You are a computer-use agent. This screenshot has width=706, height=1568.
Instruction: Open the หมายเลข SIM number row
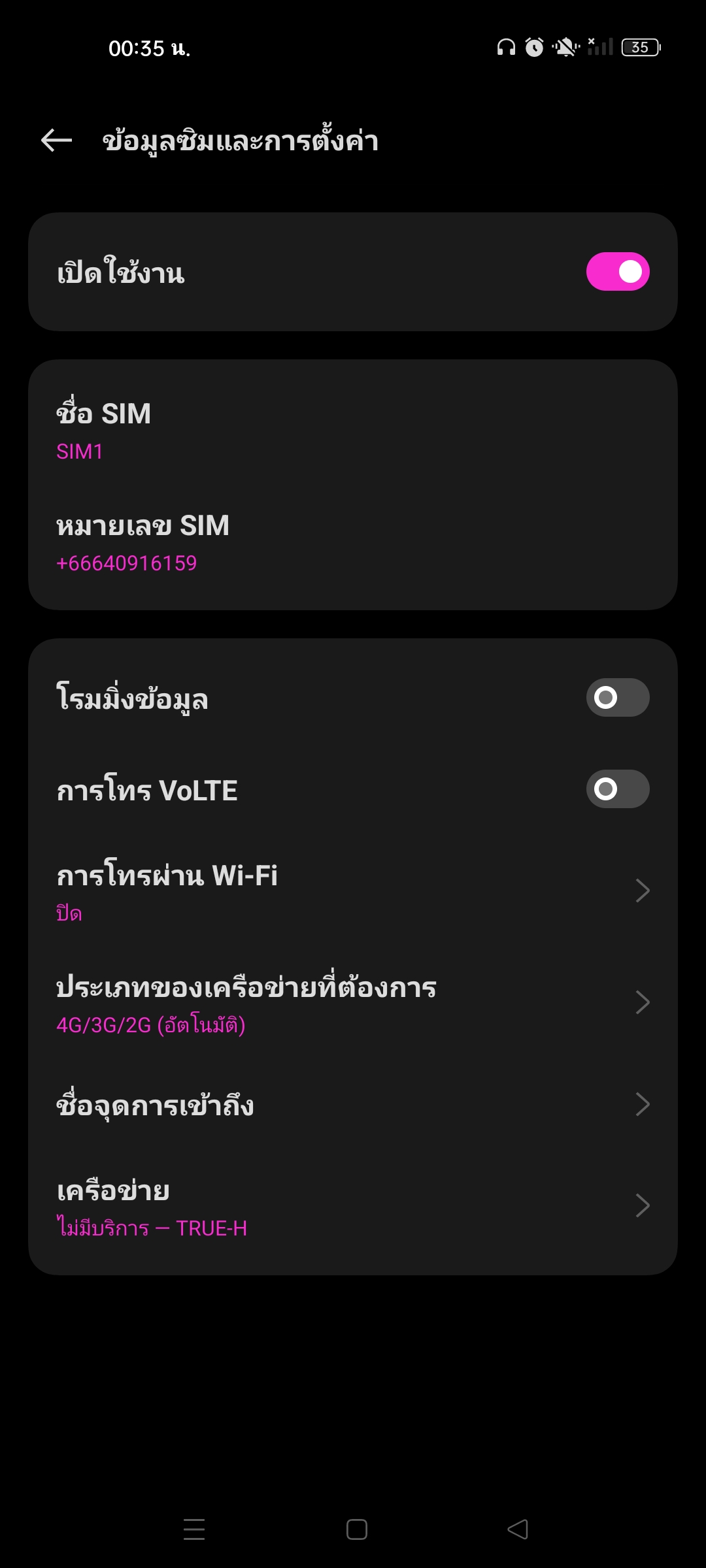pyautogui.click(x=353, y=542)
